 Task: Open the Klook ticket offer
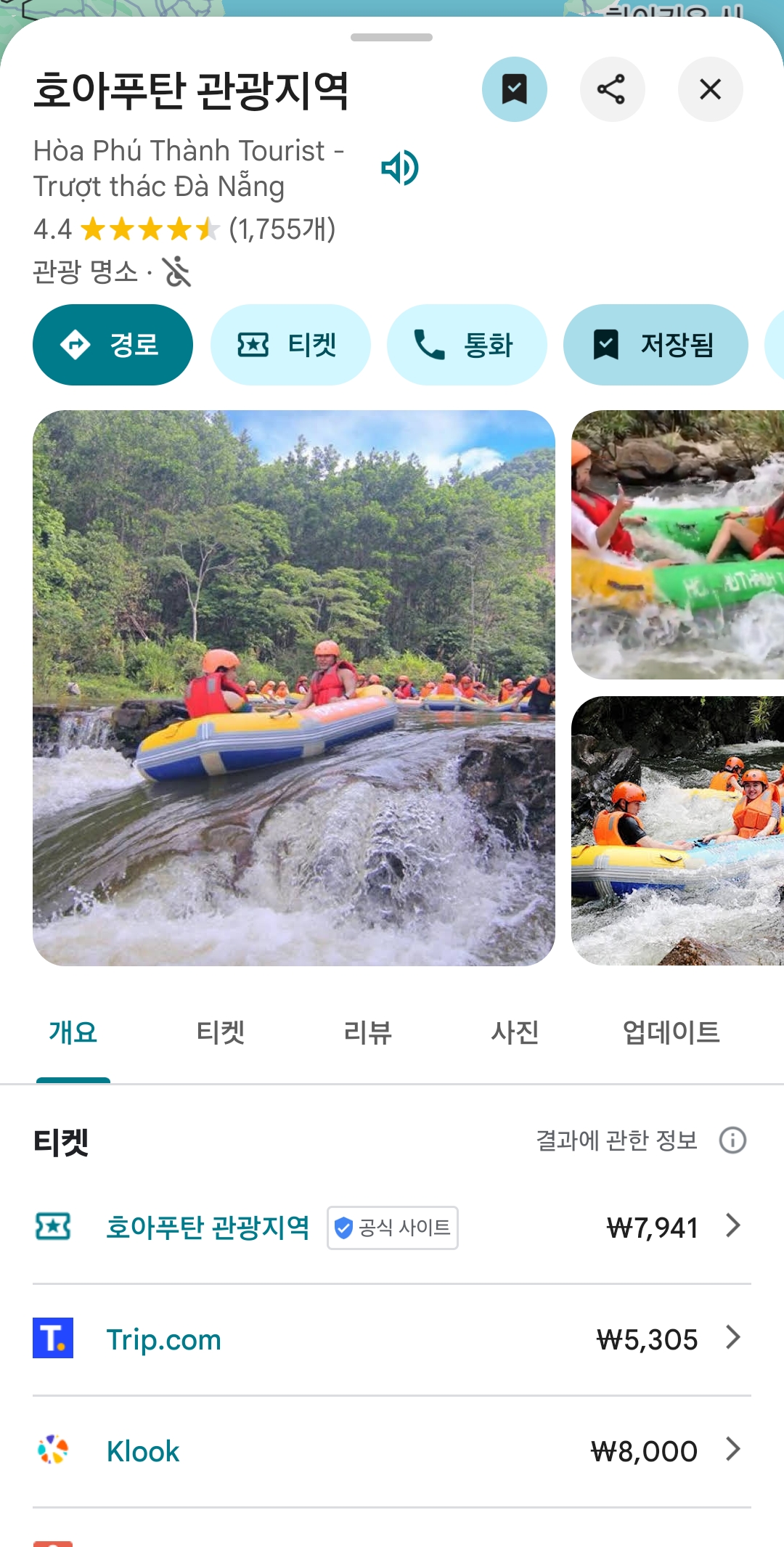(x=392, y=1451)
